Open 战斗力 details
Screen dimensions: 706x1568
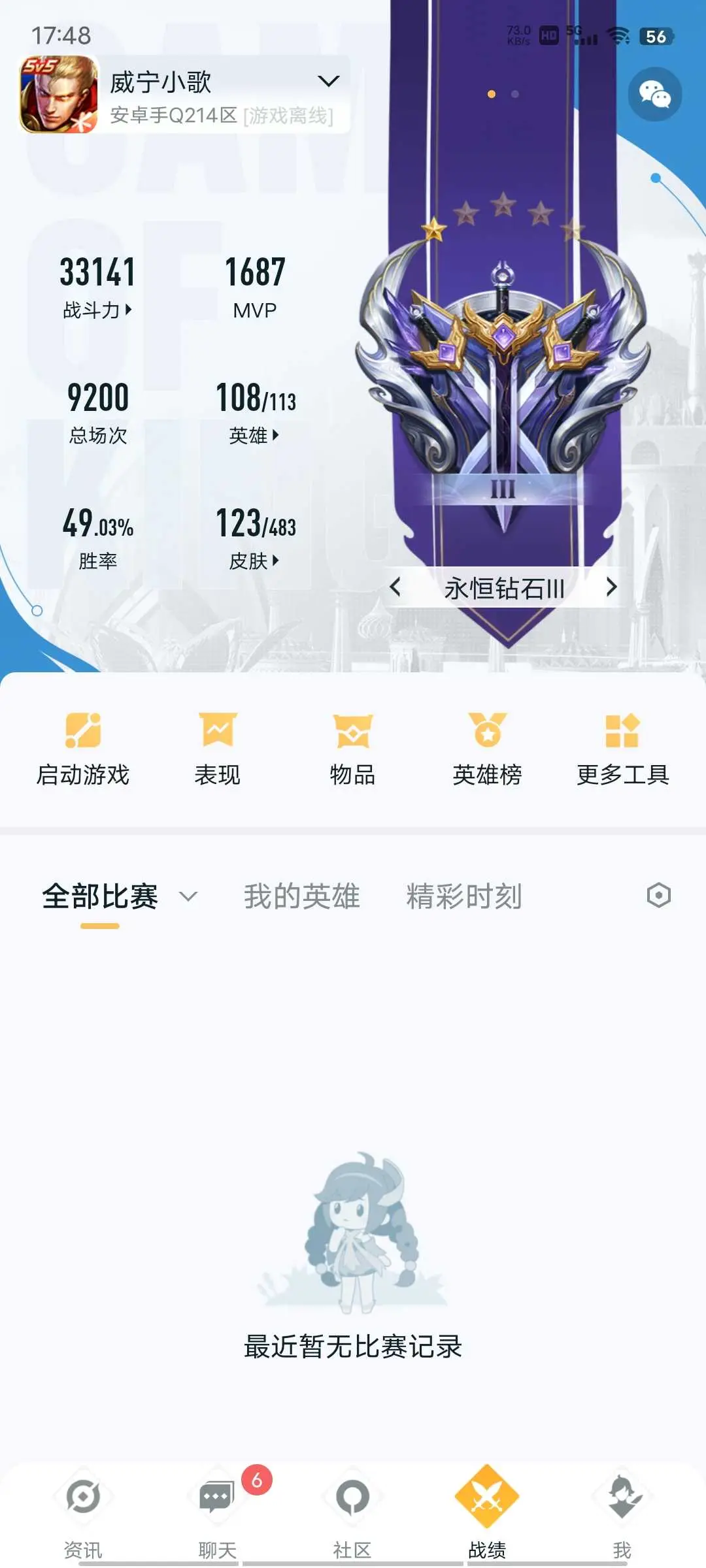coord(97,310)
